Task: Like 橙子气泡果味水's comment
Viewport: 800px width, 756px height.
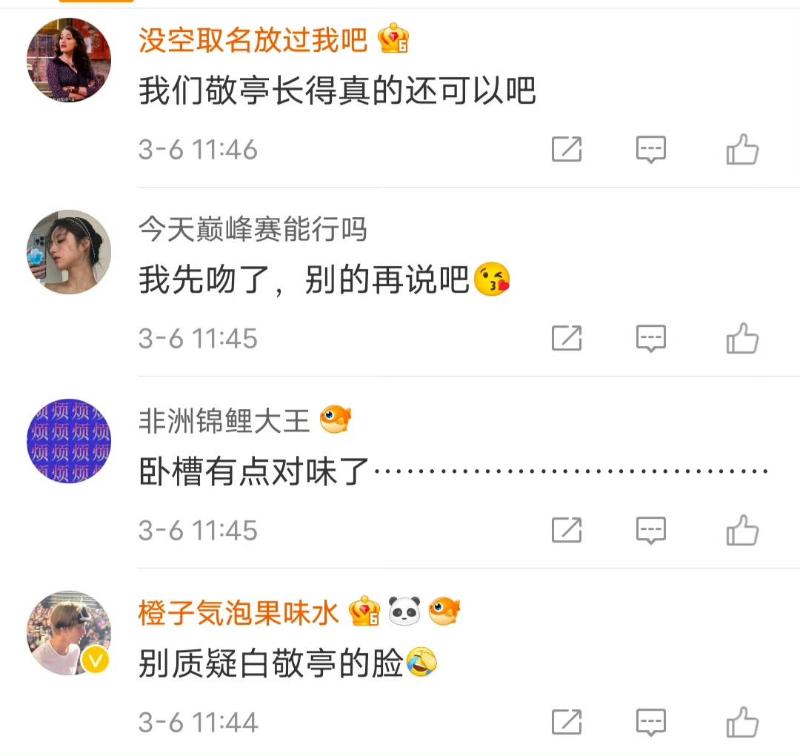Action: pyautogui.click(x=742, y=721)
